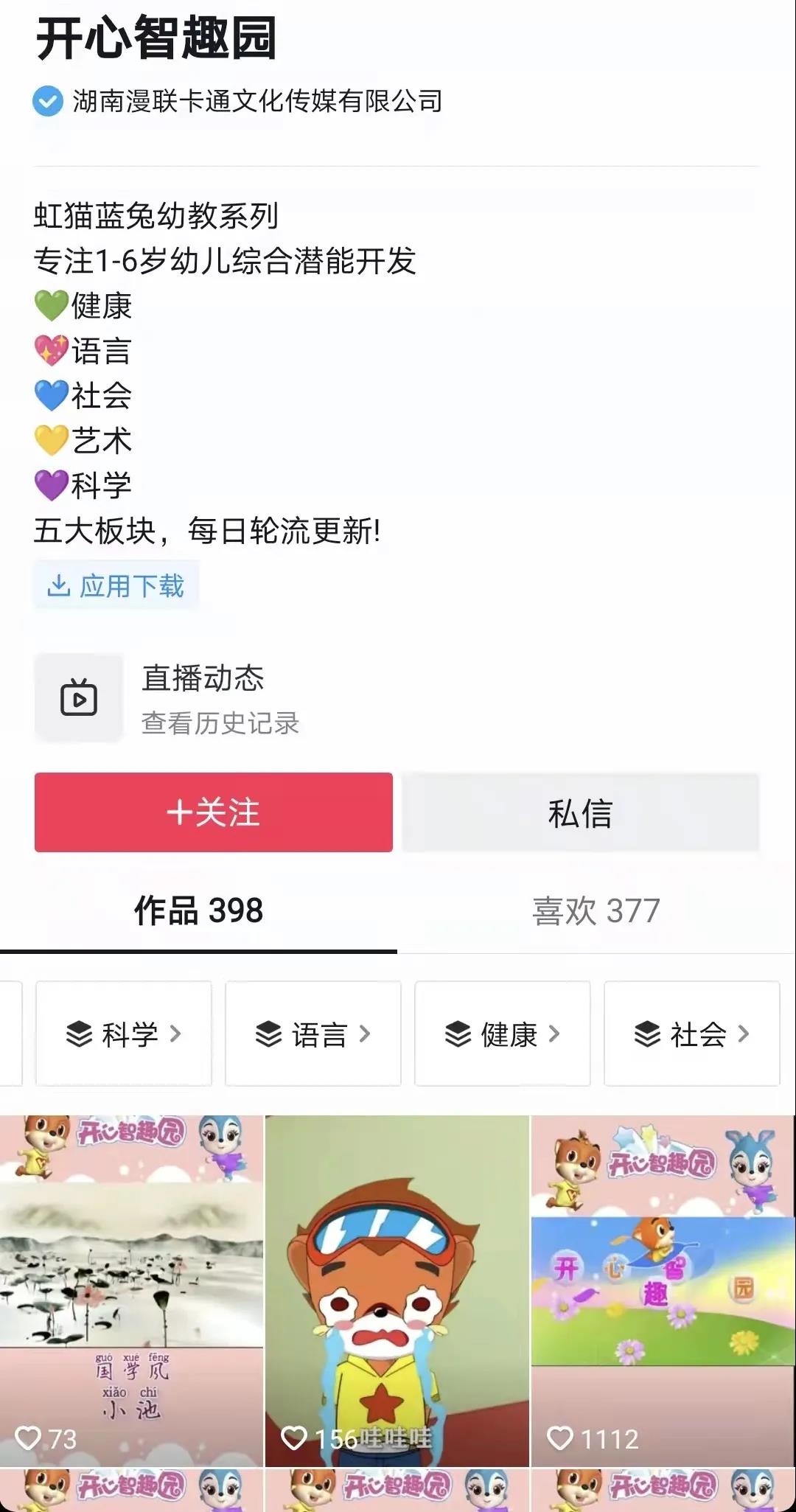The image size is (796, 1512).
Task: Follow 开心智趣园 with the +关注 button
Action: click(213, 812)
